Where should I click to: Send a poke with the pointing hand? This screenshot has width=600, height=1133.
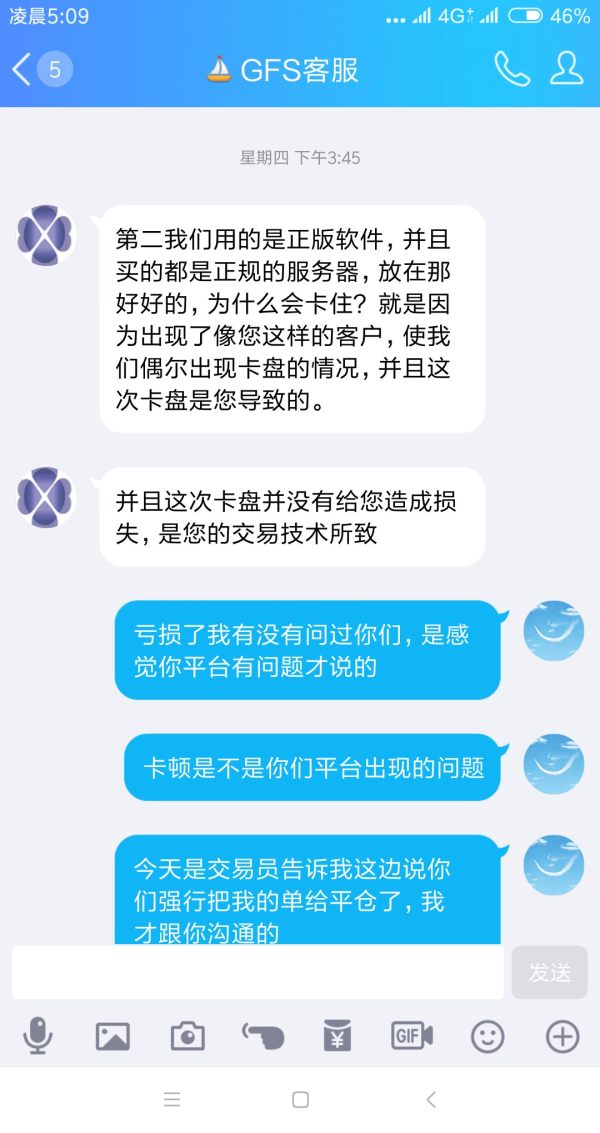tap(263, 1036)
